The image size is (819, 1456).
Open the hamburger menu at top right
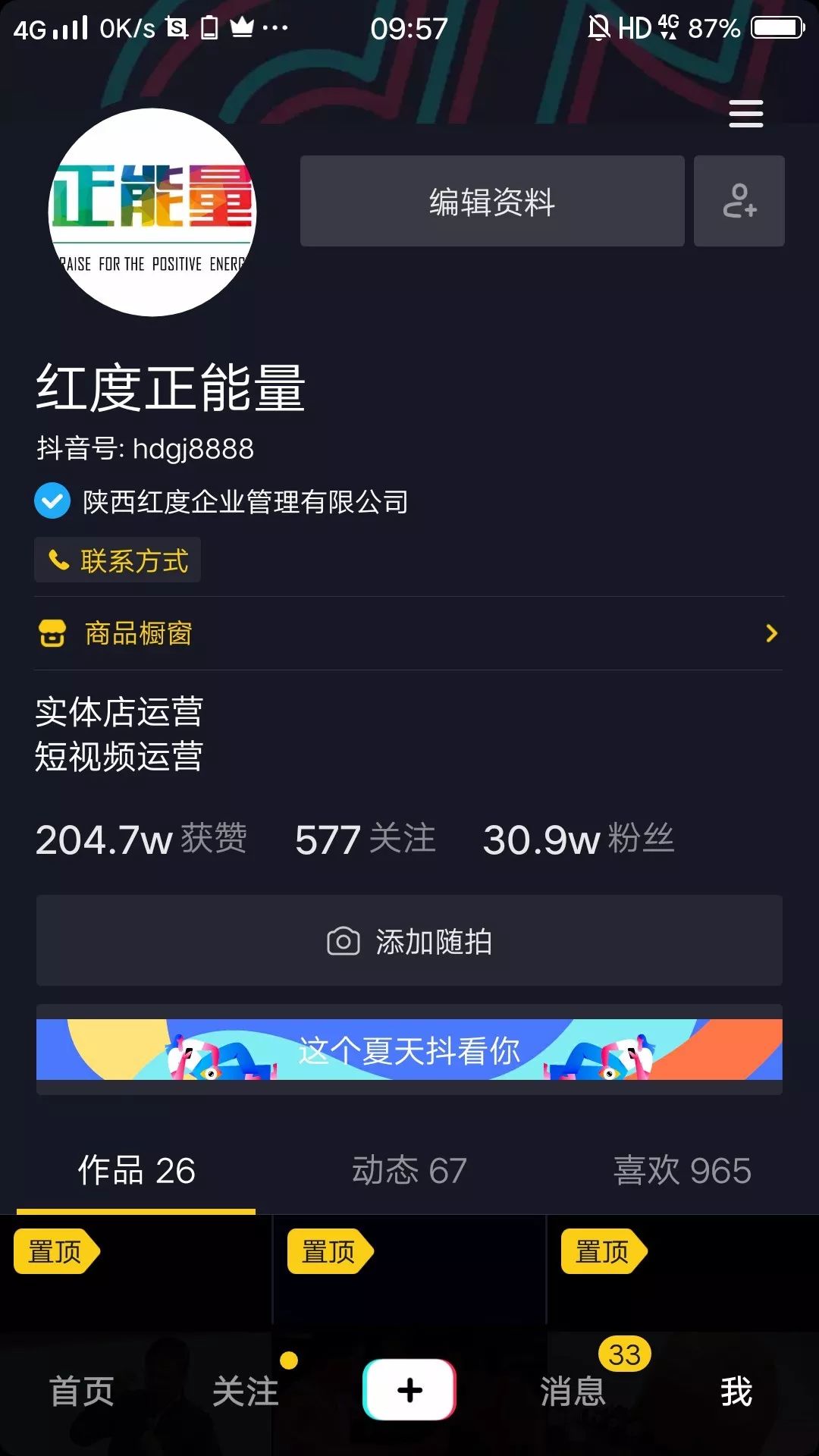[746, 112]
